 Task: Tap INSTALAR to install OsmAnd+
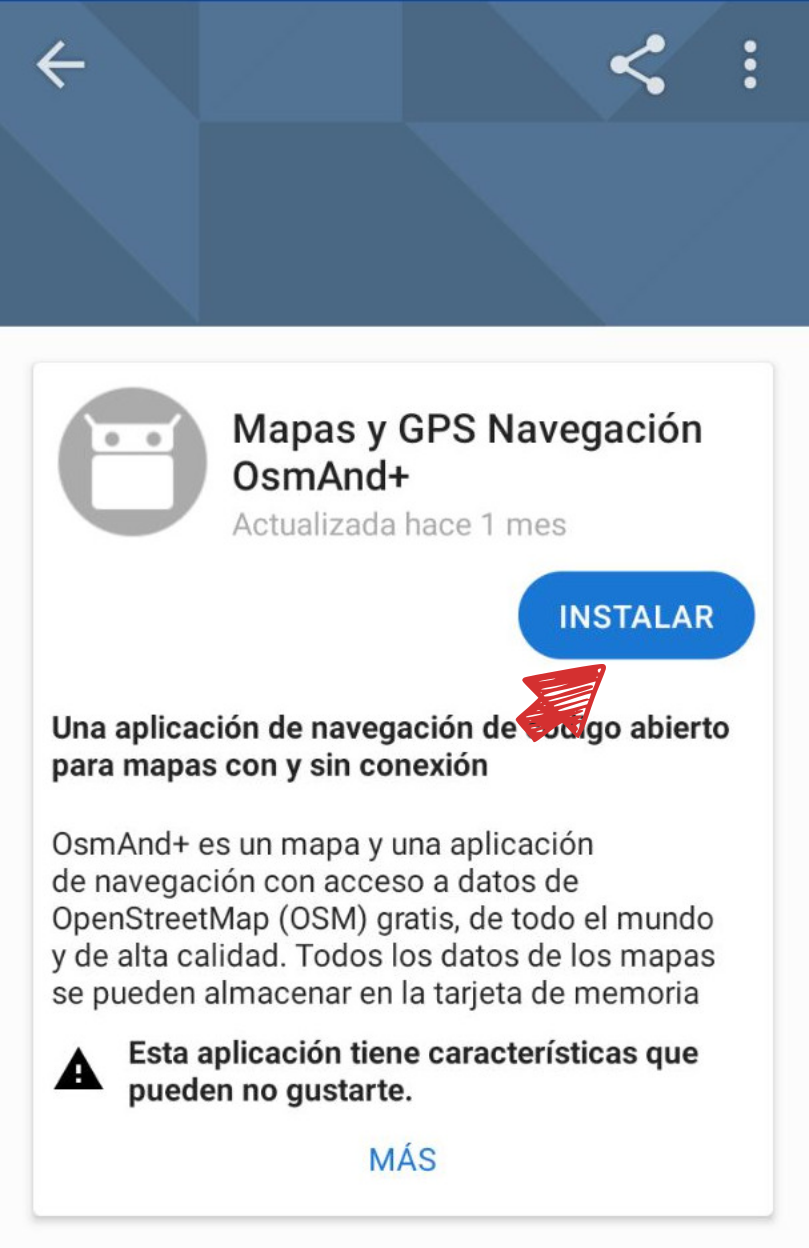coord(636,616)
